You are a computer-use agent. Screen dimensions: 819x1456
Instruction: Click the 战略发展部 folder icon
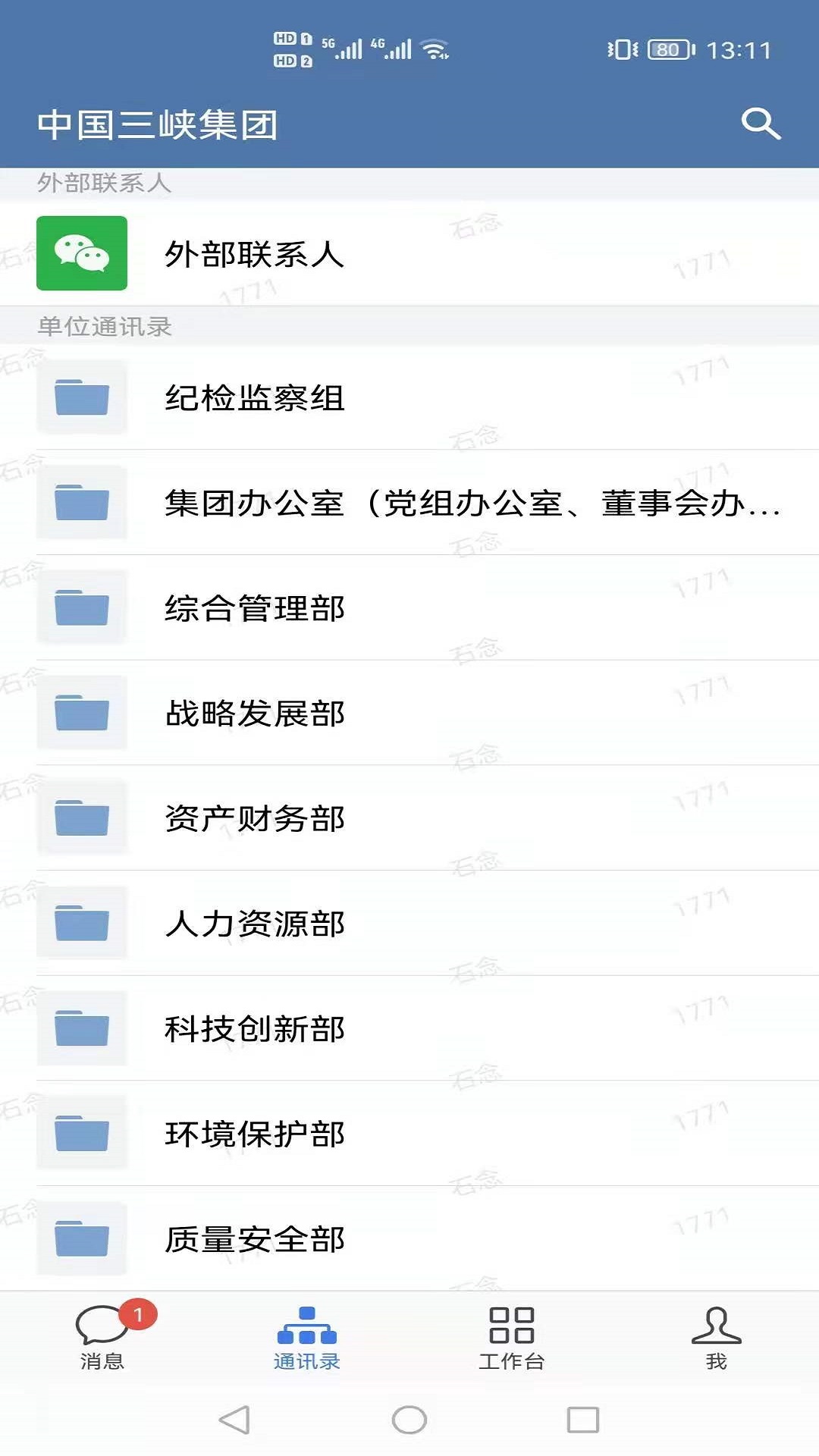pyautogui.click(x=82, y=713)
